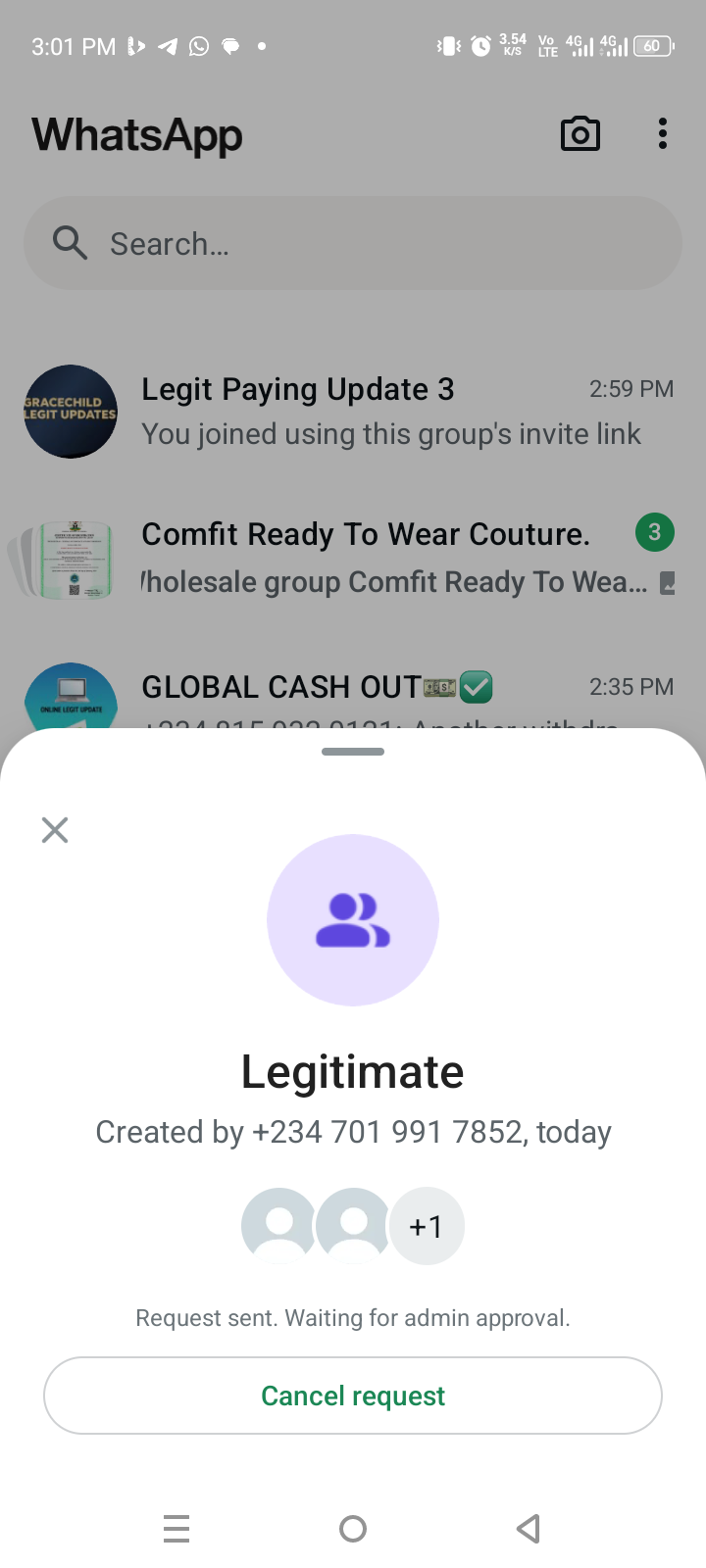The height and width of the screenshot is (1568, 706).
Task: Open the camera from WhatsApp header
Action: coord(580,134)
